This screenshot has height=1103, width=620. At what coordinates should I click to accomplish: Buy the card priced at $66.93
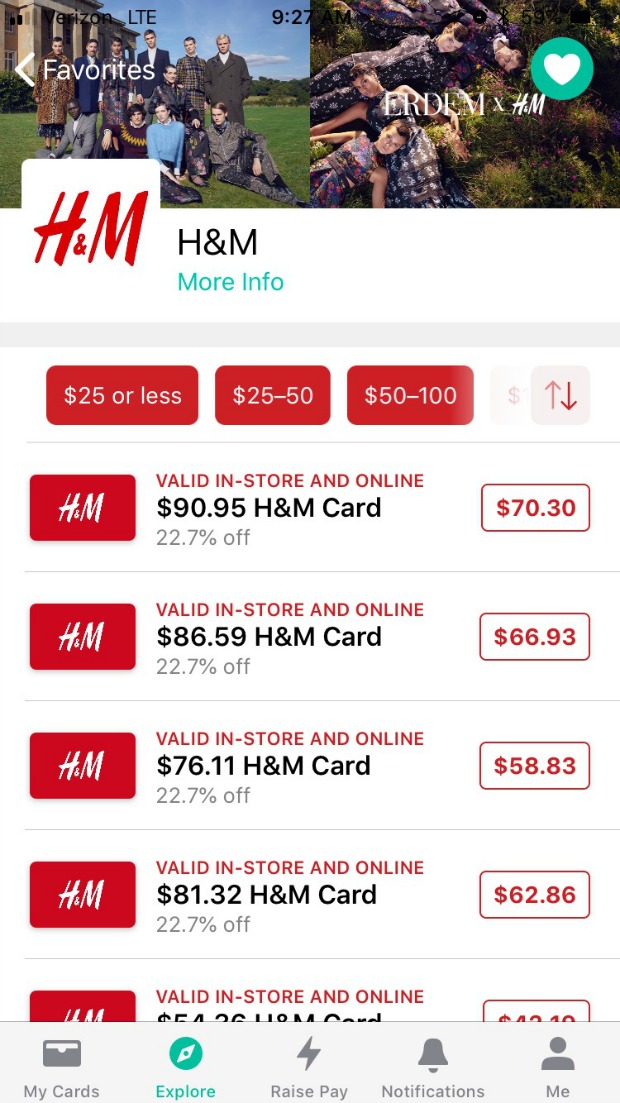[535, 637]
